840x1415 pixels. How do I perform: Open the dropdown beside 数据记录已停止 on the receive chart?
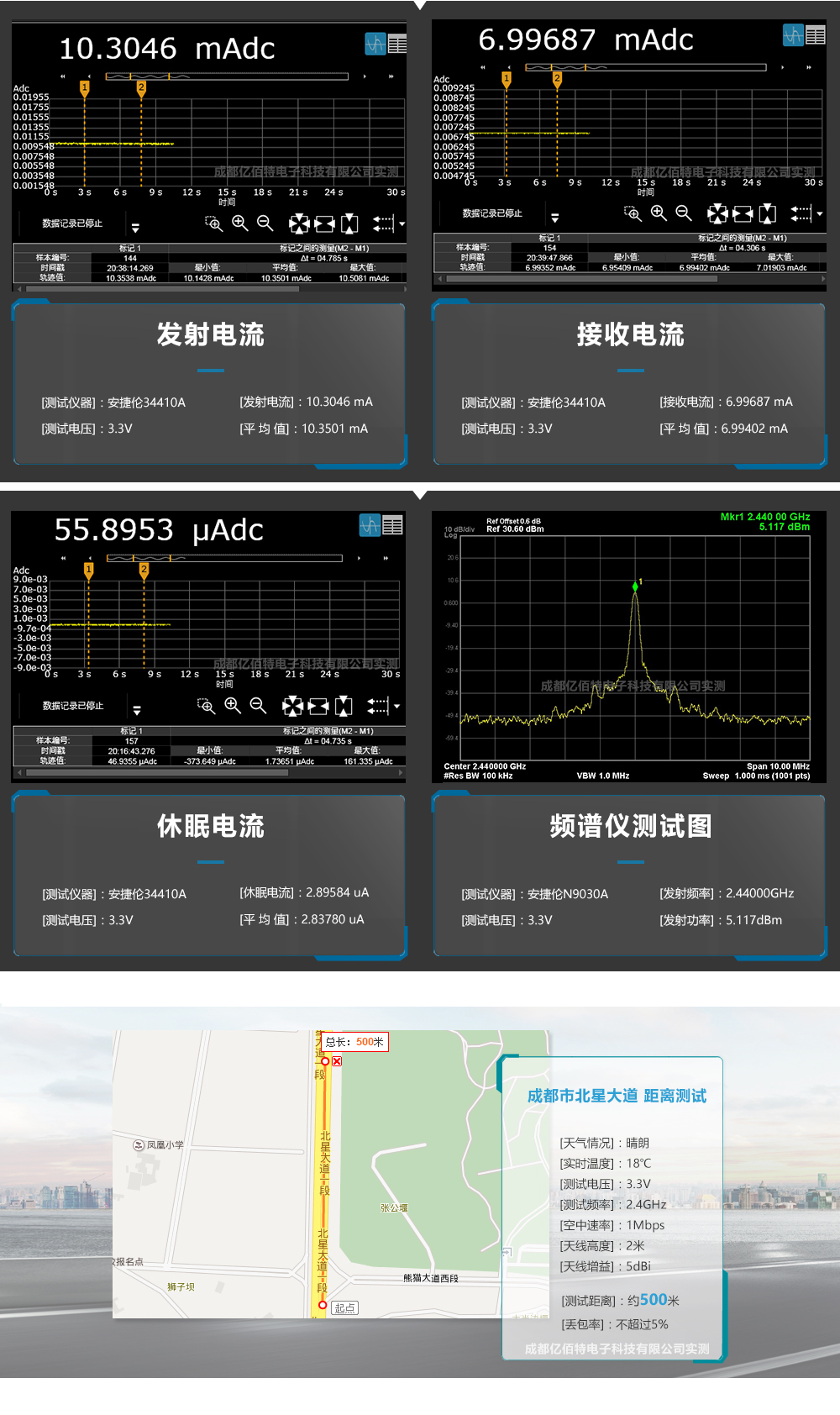click(x=555, y=216)
